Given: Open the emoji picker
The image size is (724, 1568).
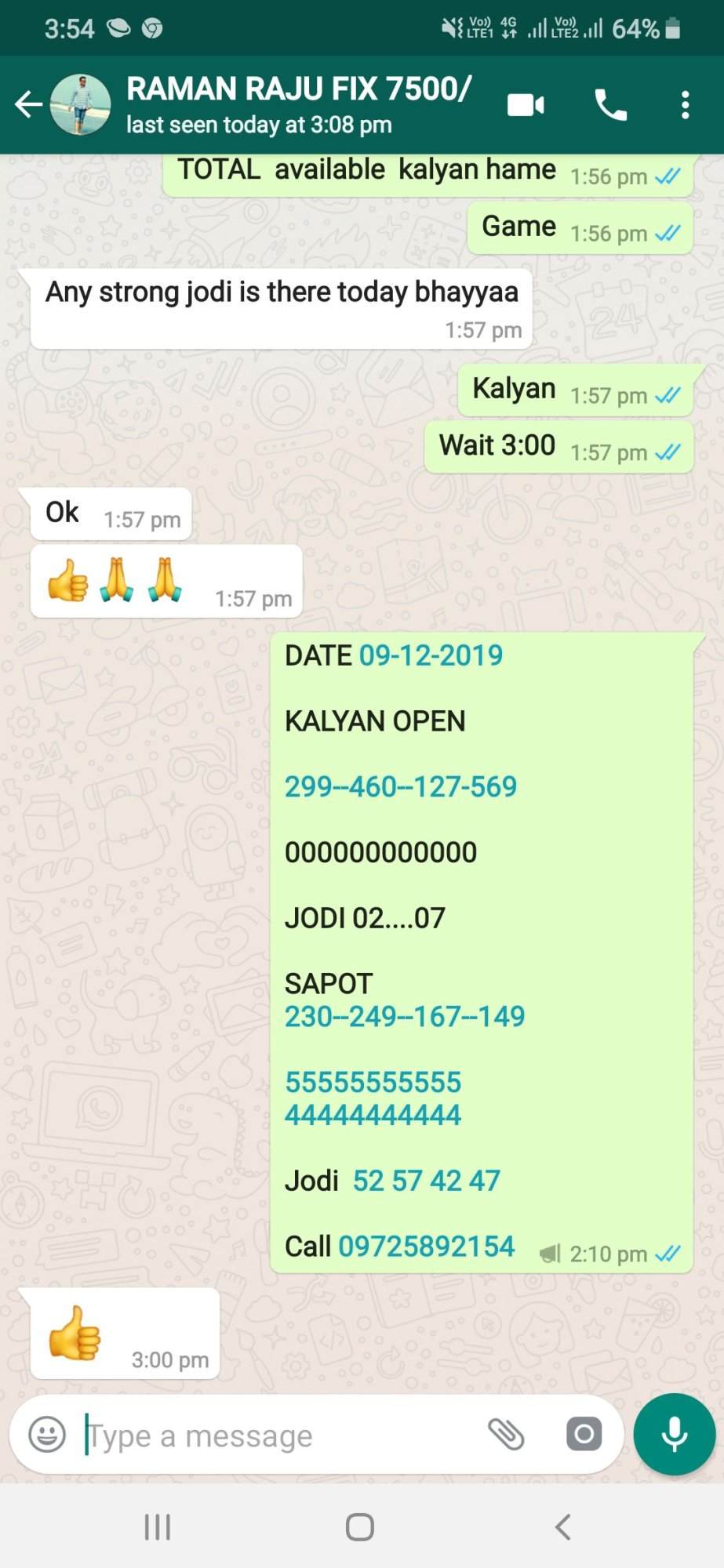Looking at the screenshot, I should tap(47, 1436).
